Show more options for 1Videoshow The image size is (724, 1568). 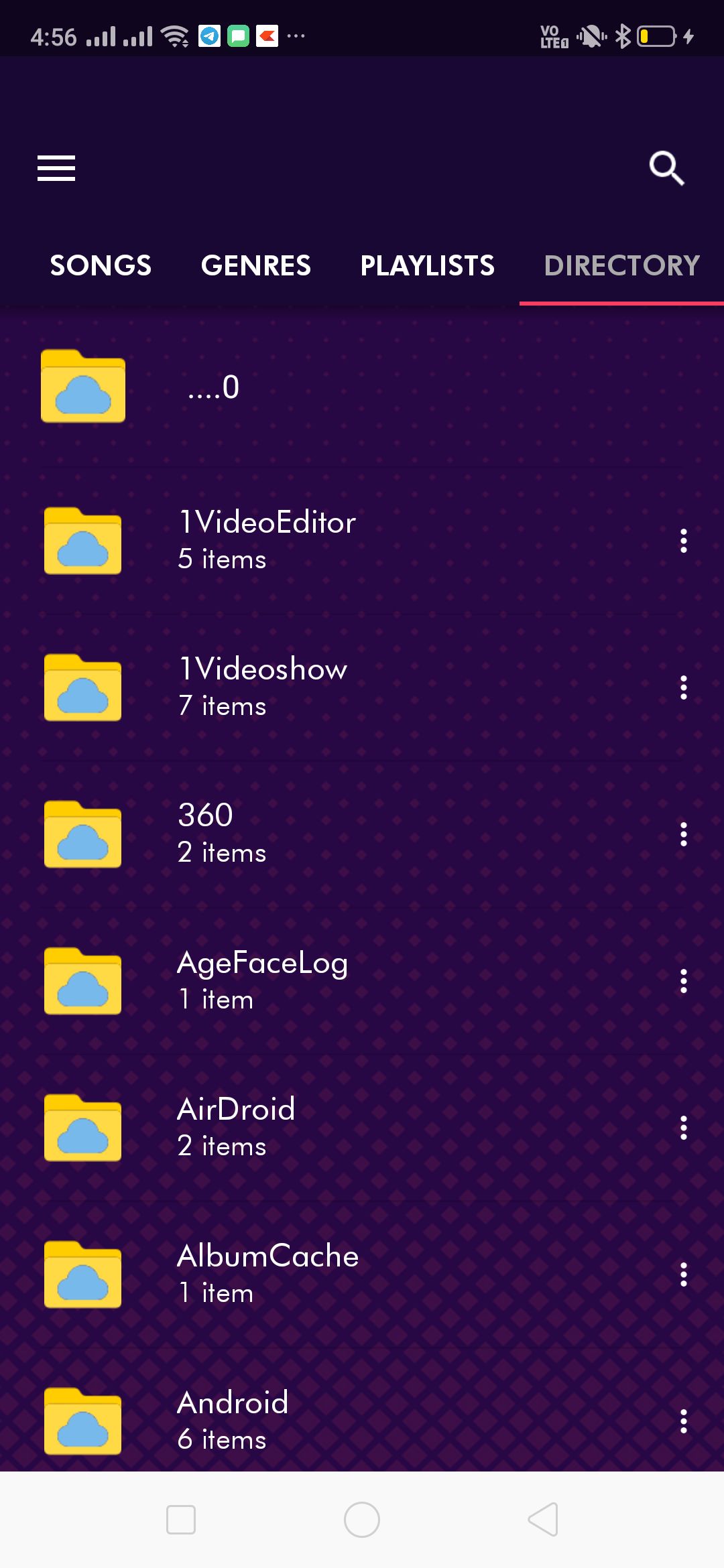tap(683, 688)
